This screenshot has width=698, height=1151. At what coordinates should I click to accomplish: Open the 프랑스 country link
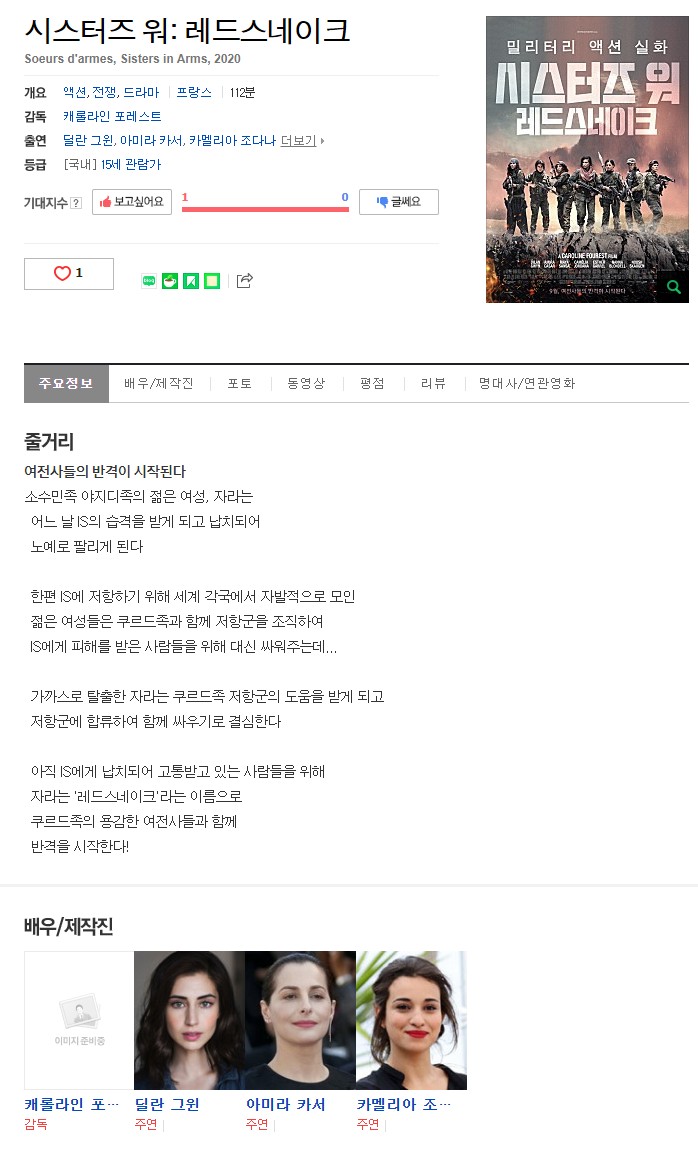(x=194, y=93)
